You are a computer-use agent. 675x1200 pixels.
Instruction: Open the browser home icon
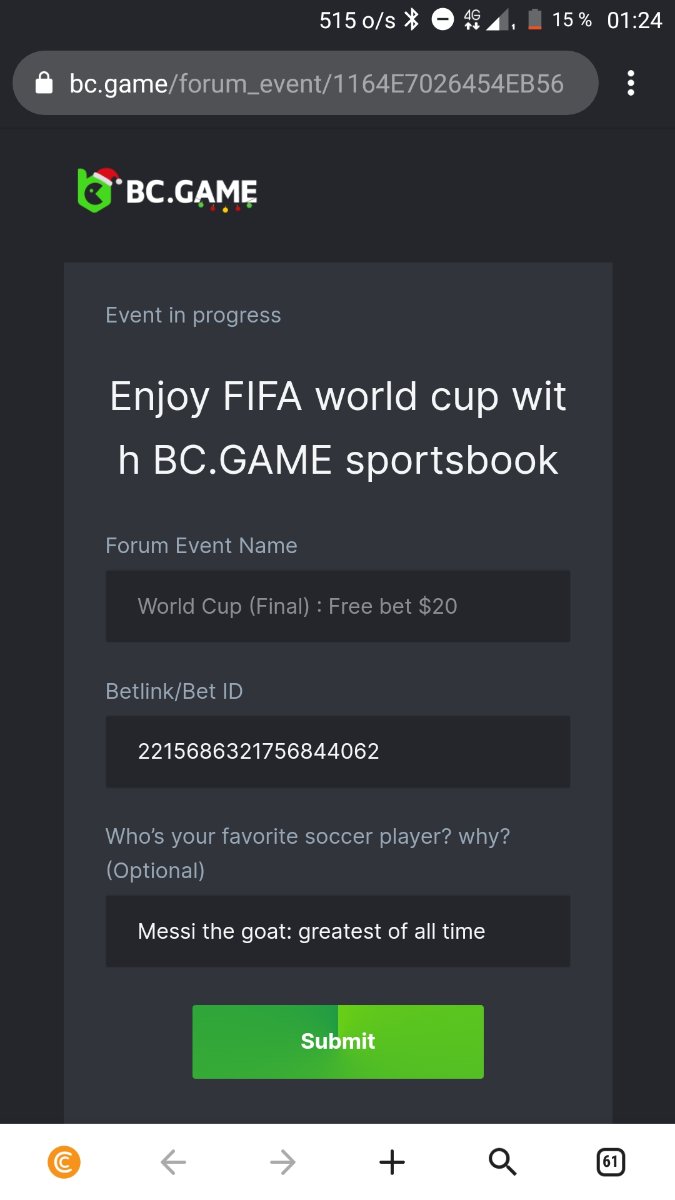[64, 1161]
